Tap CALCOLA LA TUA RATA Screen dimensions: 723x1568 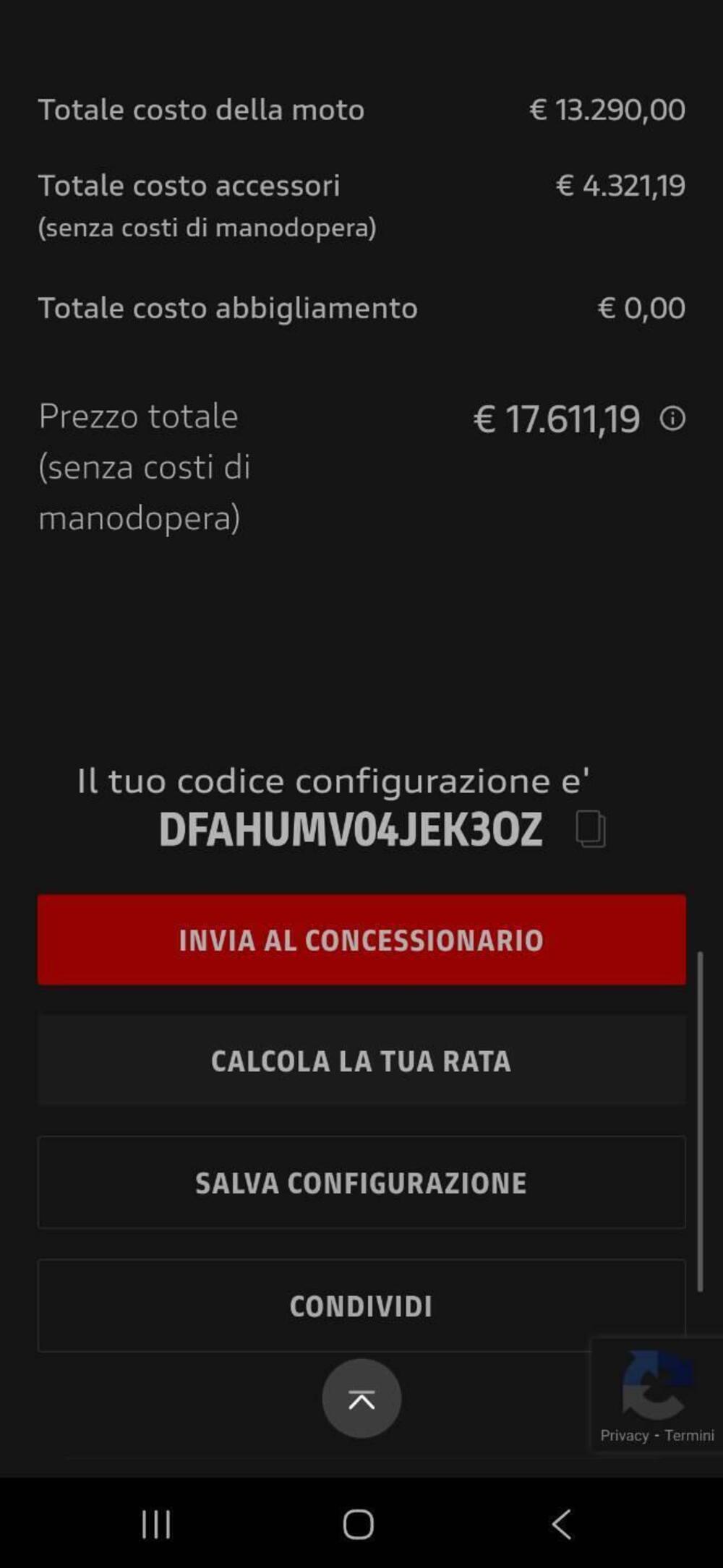(x=361, y=1061)
